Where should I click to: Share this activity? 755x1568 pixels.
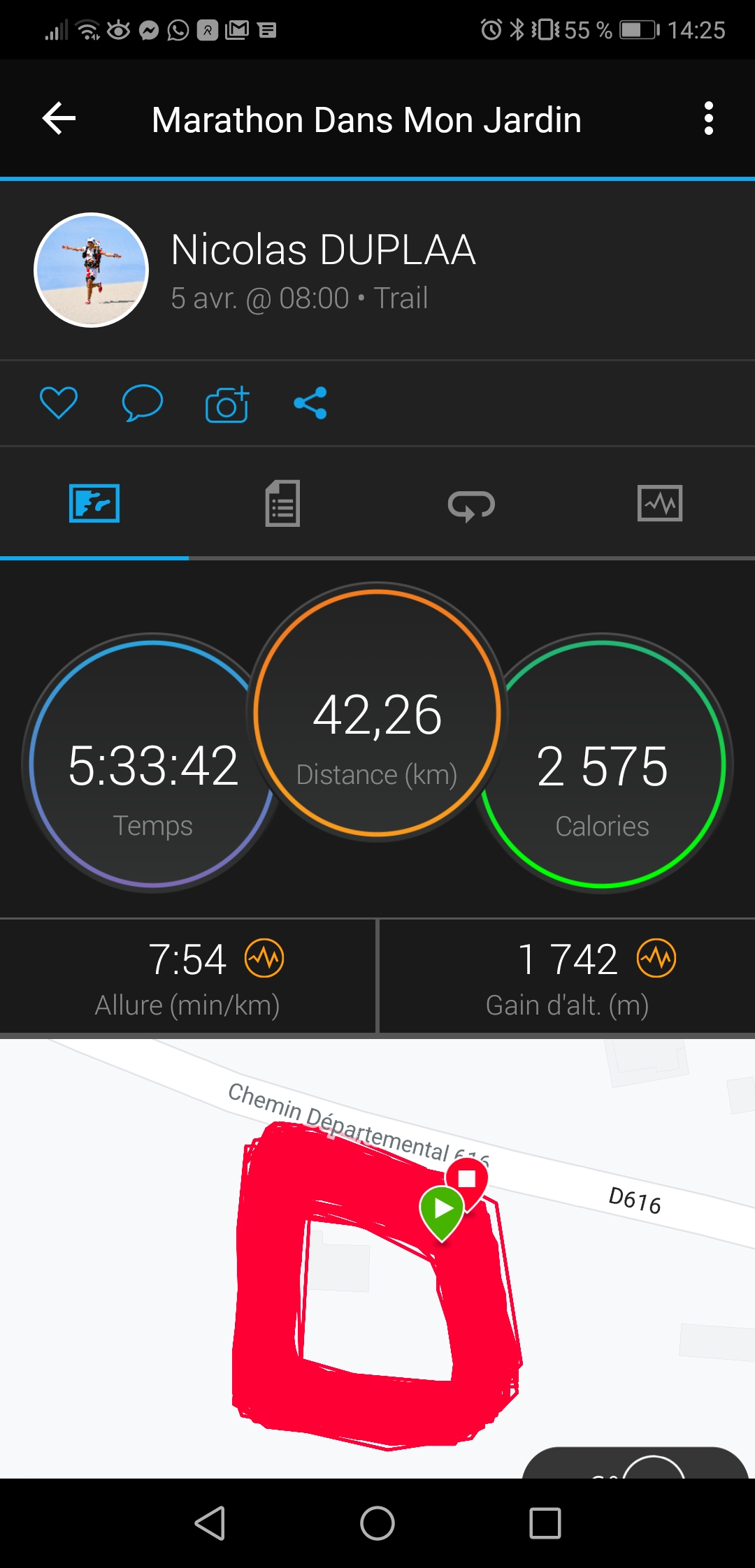[310, 403]
